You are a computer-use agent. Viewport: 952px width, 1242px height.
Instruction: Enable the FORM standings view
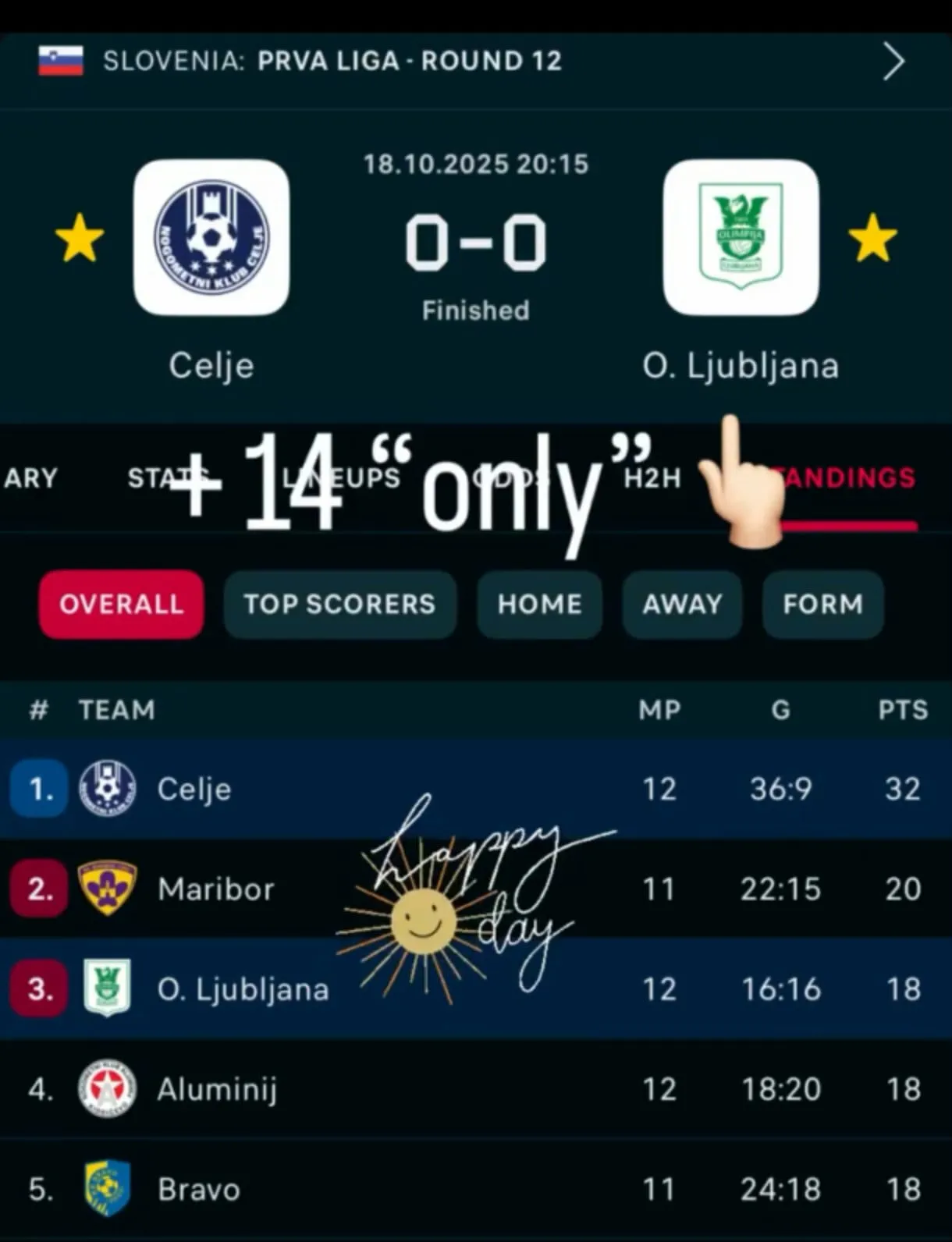[823, 605]
